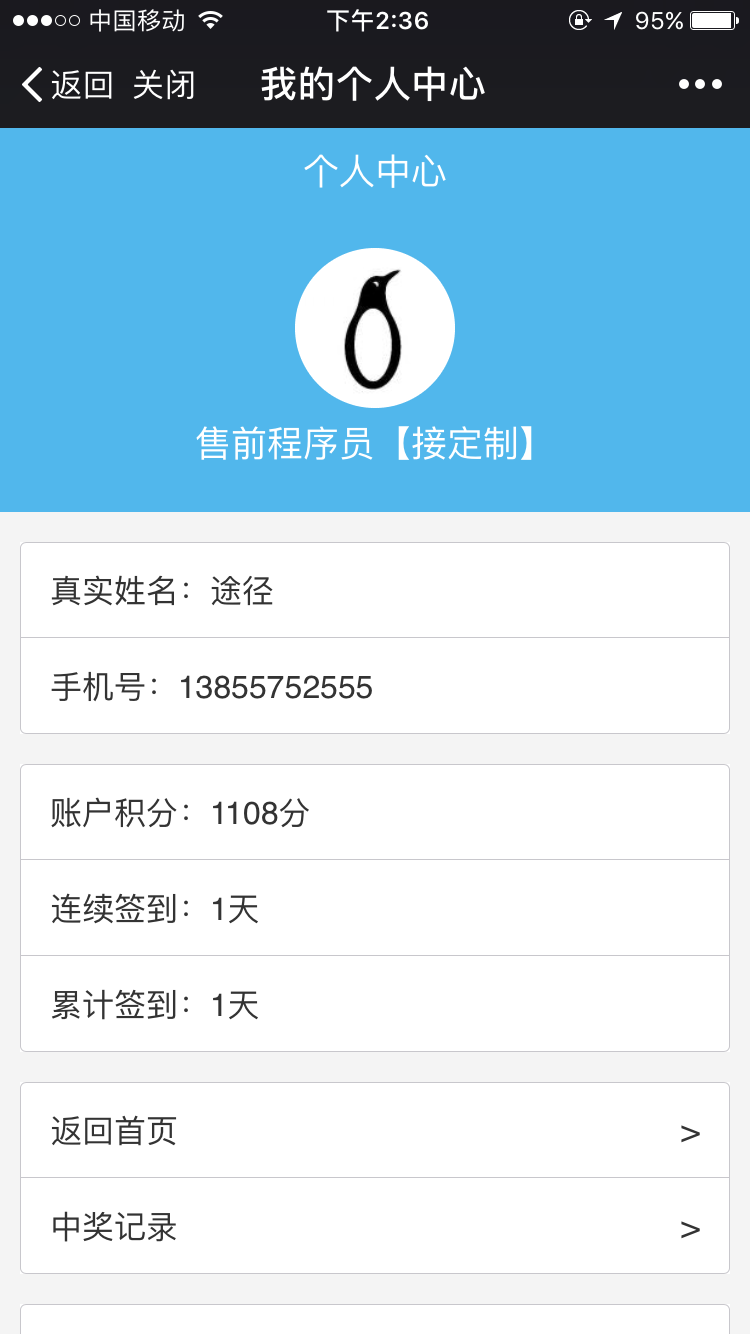
Task: Open the three-dot overflow menu
Action: (x=700, y=85)
